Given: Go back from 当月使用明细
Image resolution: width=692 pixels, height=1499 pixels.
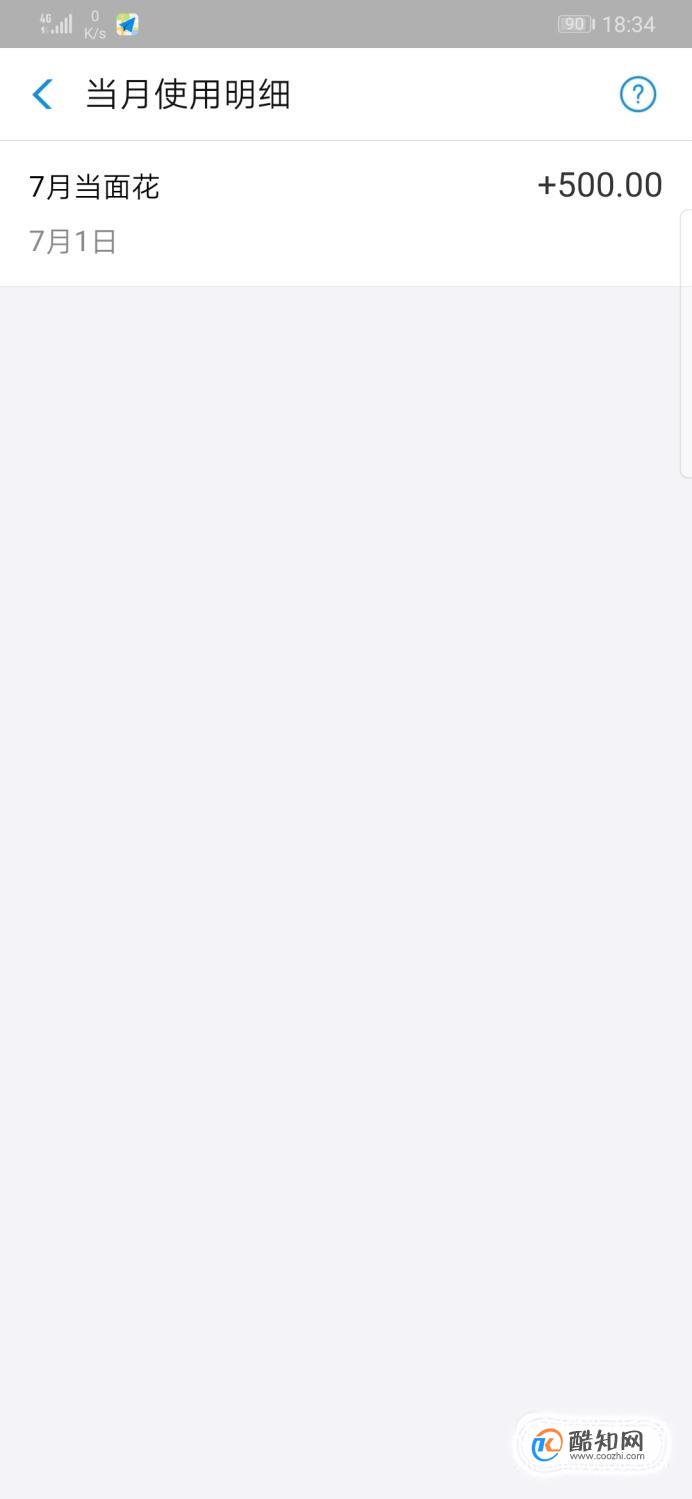Looking at the screenshot, I should [x=42, y=95].
